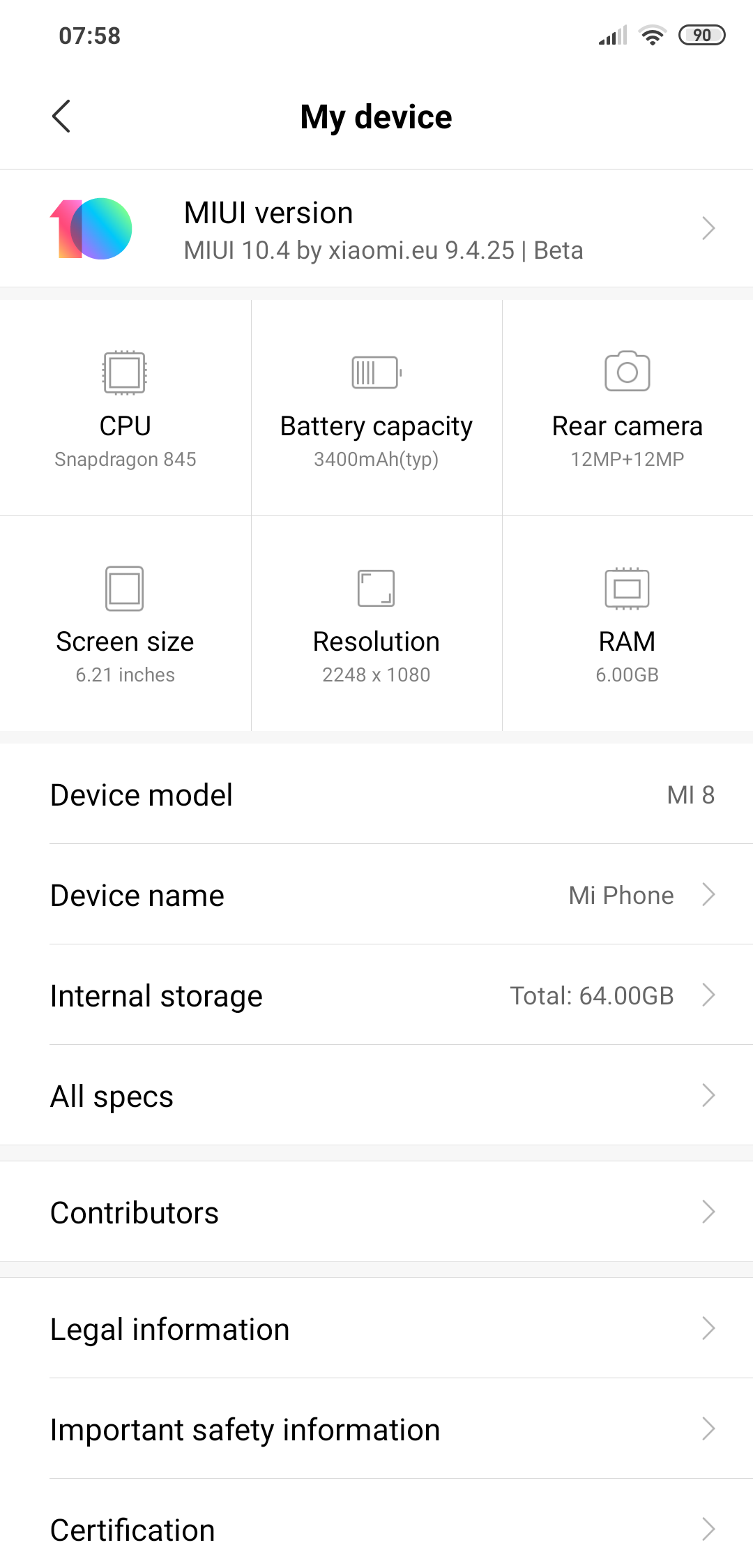The height and width of the screenshot is (1568, 753).
Task: Open All specs
Action: point(376,1096)
